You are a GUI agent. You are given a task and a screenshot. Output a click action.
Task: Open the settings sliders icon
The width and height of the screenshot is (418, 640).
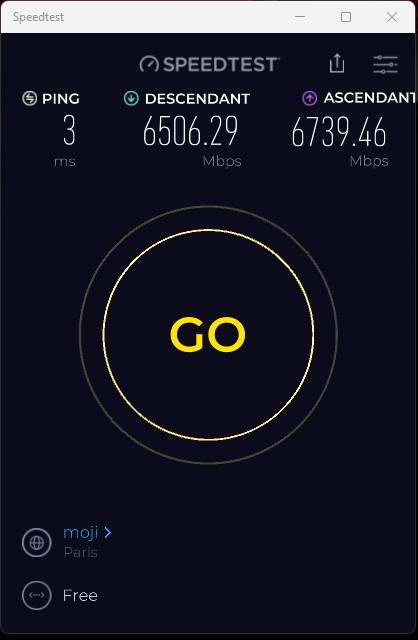click(x=385, y=64)
